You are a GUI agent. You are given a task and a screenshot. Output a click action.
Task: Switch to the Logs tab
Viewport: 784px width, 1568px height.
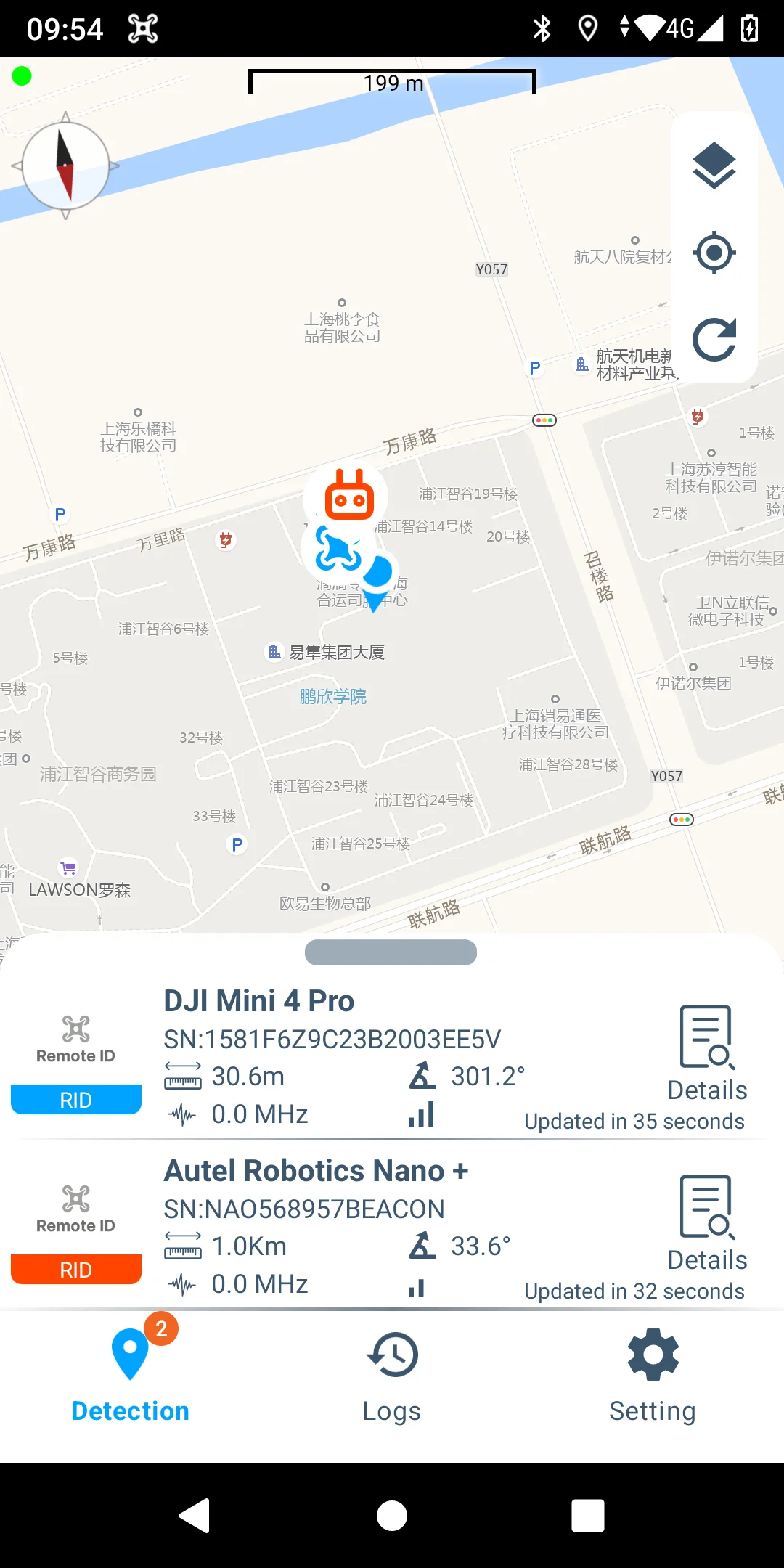[392, 1376]
